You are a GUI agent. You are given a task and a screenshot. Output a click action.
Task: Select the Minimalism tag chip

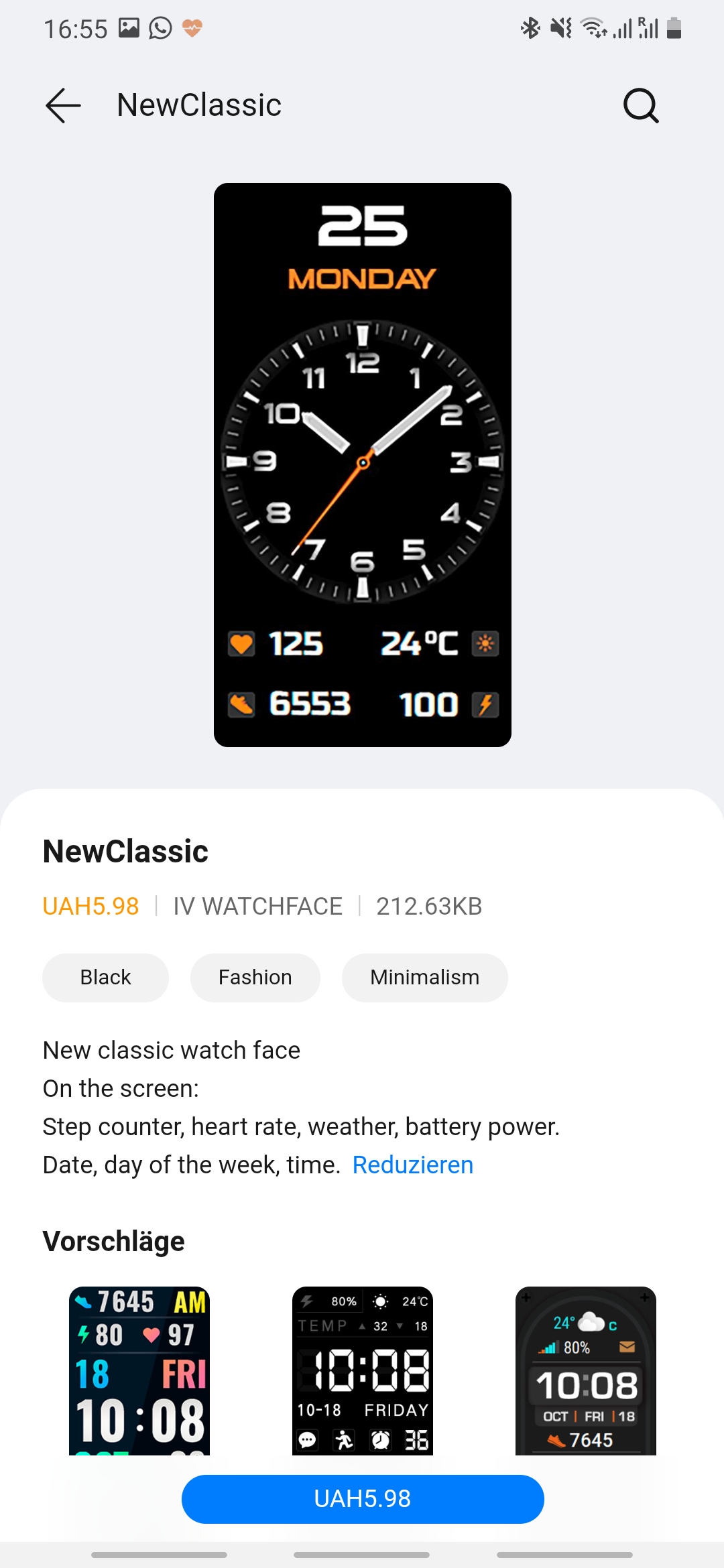424,978
